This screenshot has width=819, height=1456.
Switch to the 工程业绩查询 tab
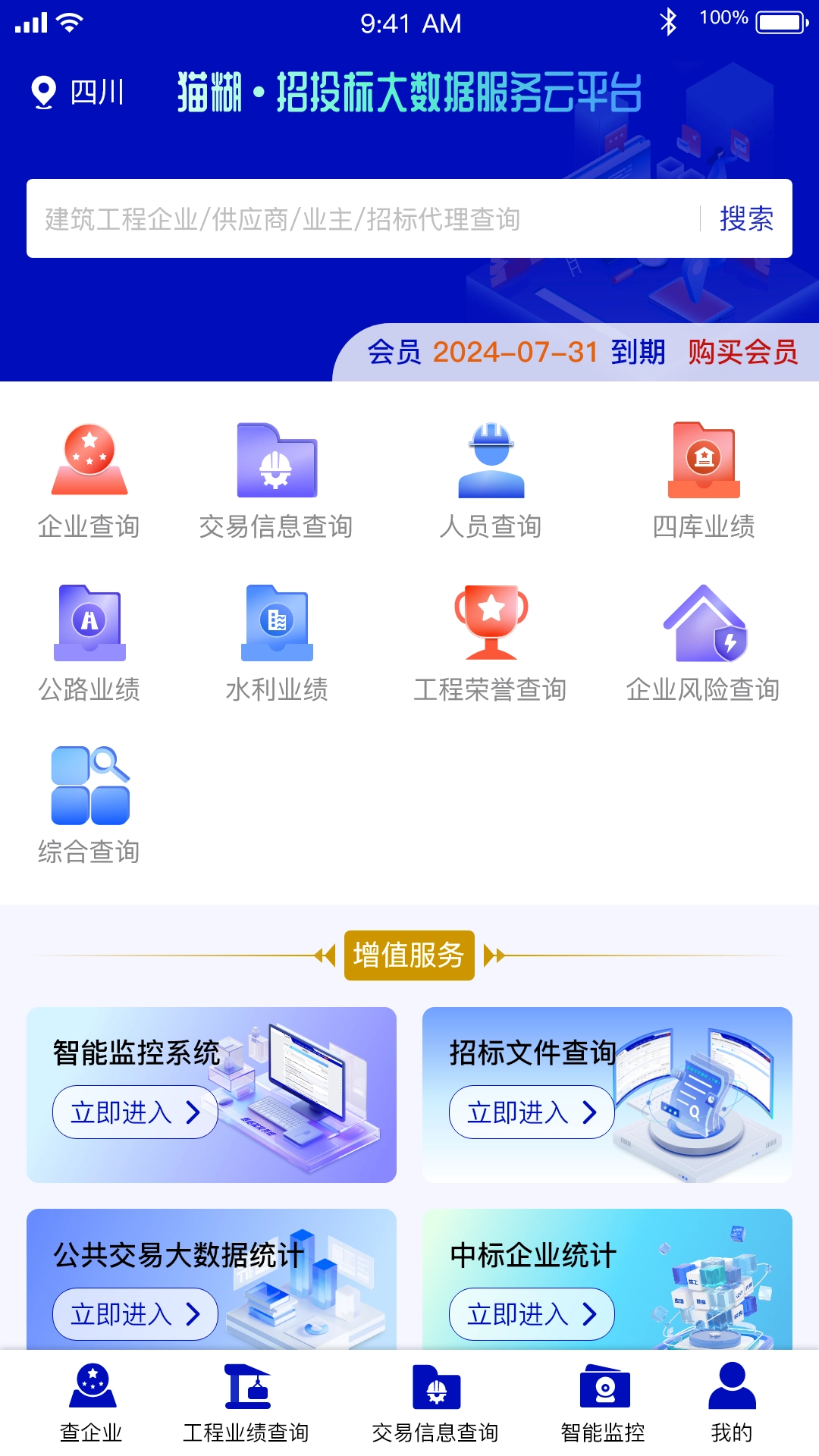pos(250,1407)
